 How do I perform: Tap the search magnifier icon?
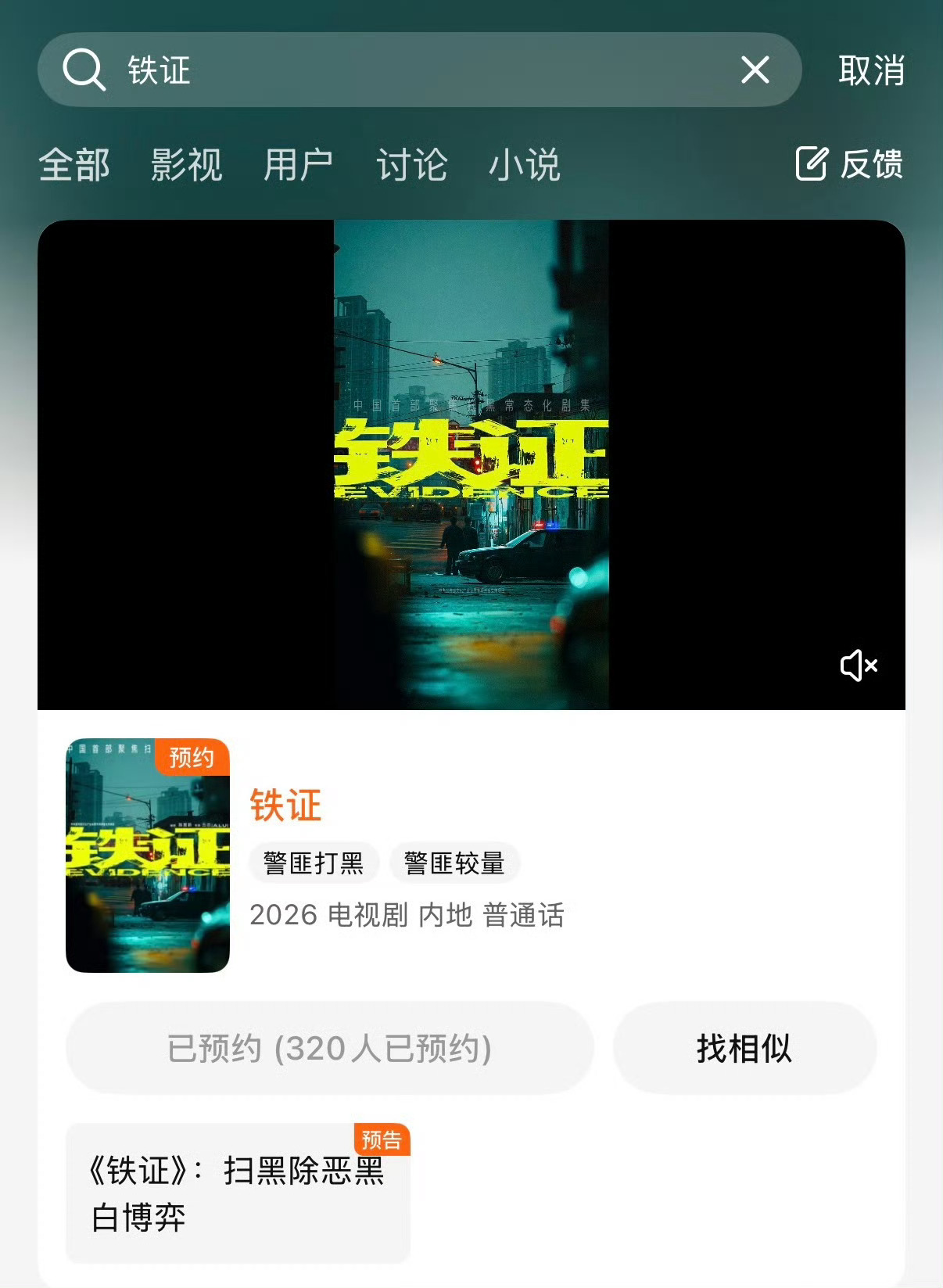click(86, 70)
